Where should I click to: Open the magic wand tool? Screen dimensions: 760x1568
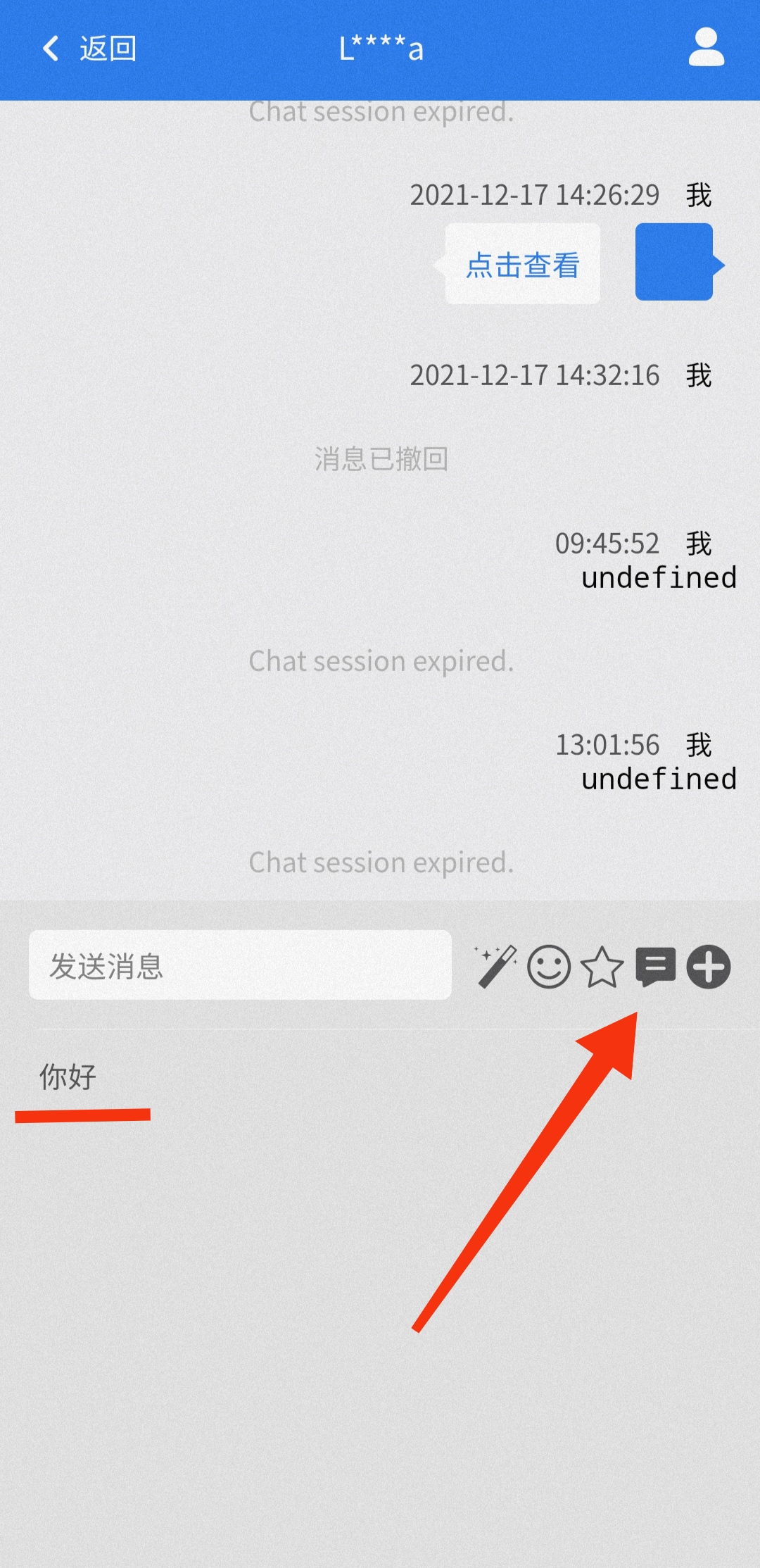click(x=497, y=966)
